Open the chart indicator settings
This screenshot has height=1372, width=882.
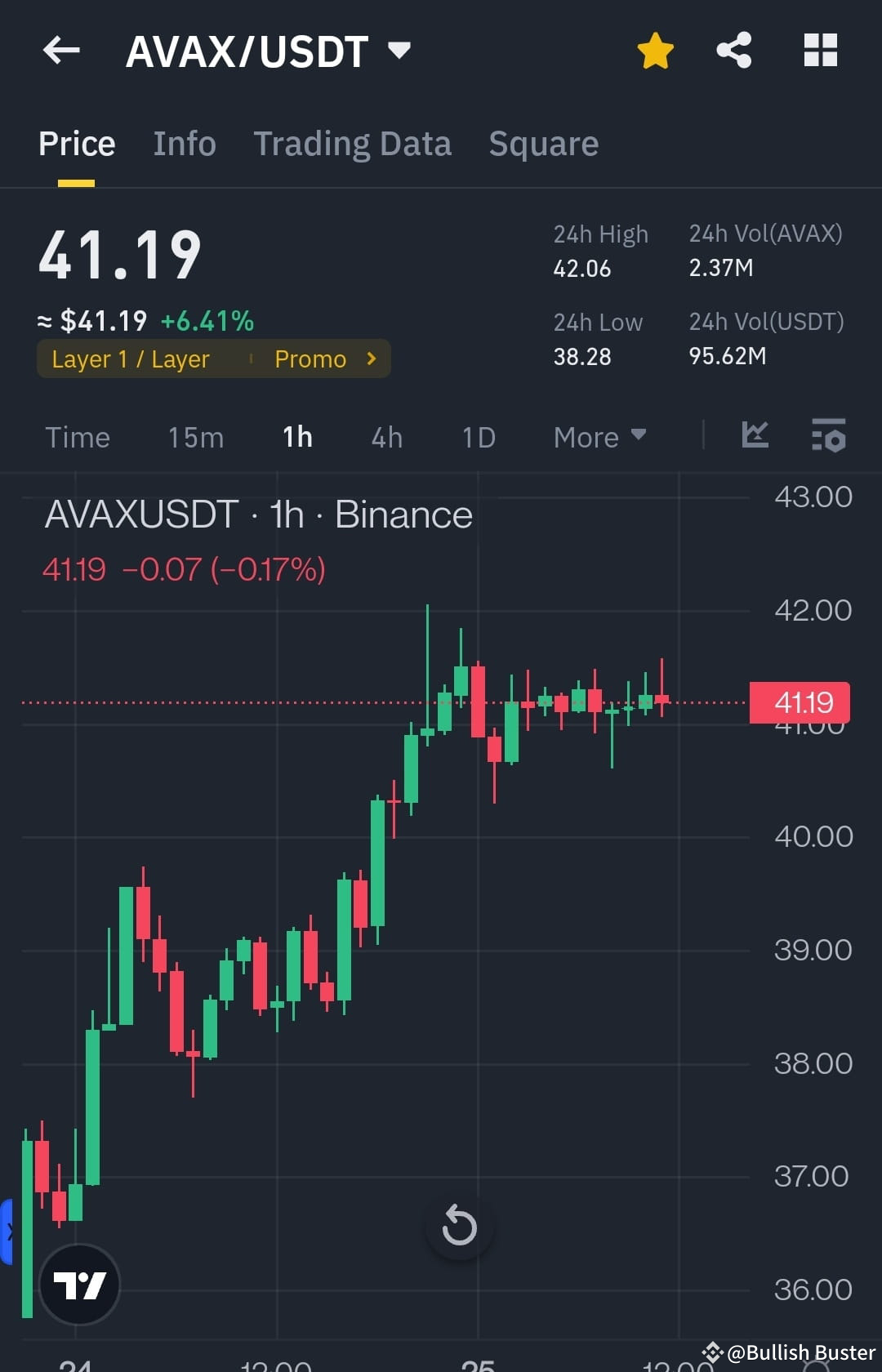coord(828,437)
